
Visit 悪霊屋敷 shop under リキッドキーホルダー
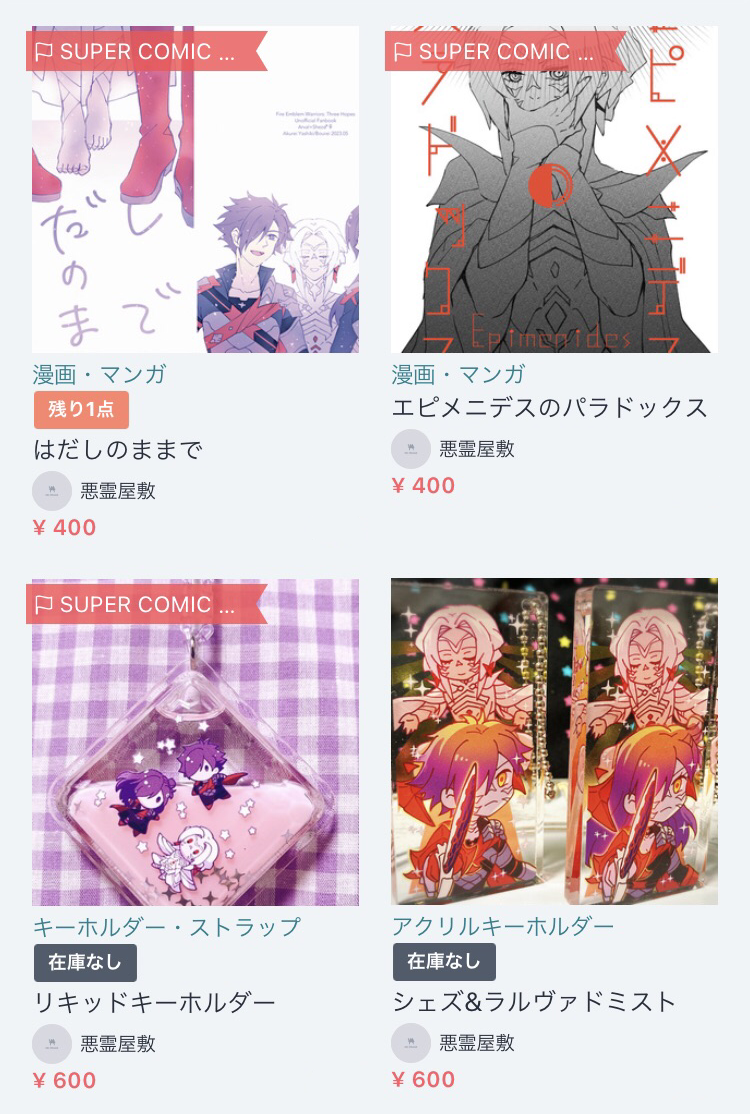tap(118, 1044)
